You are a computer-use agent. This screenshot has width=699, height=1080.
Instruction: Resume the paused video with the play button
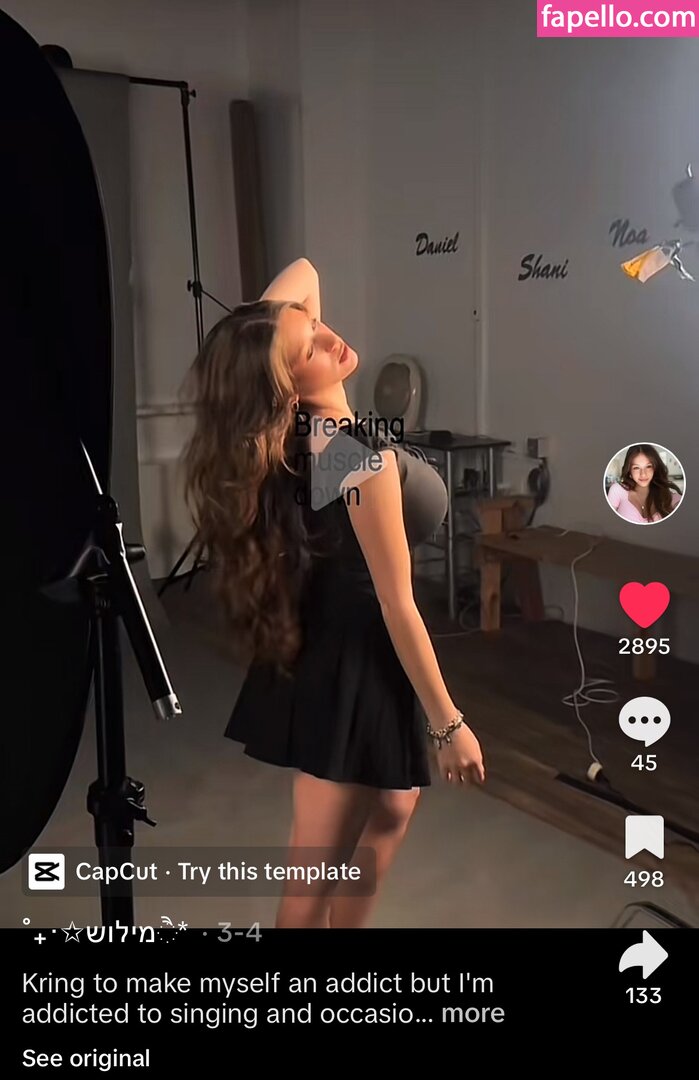click(x=340, y=470)
